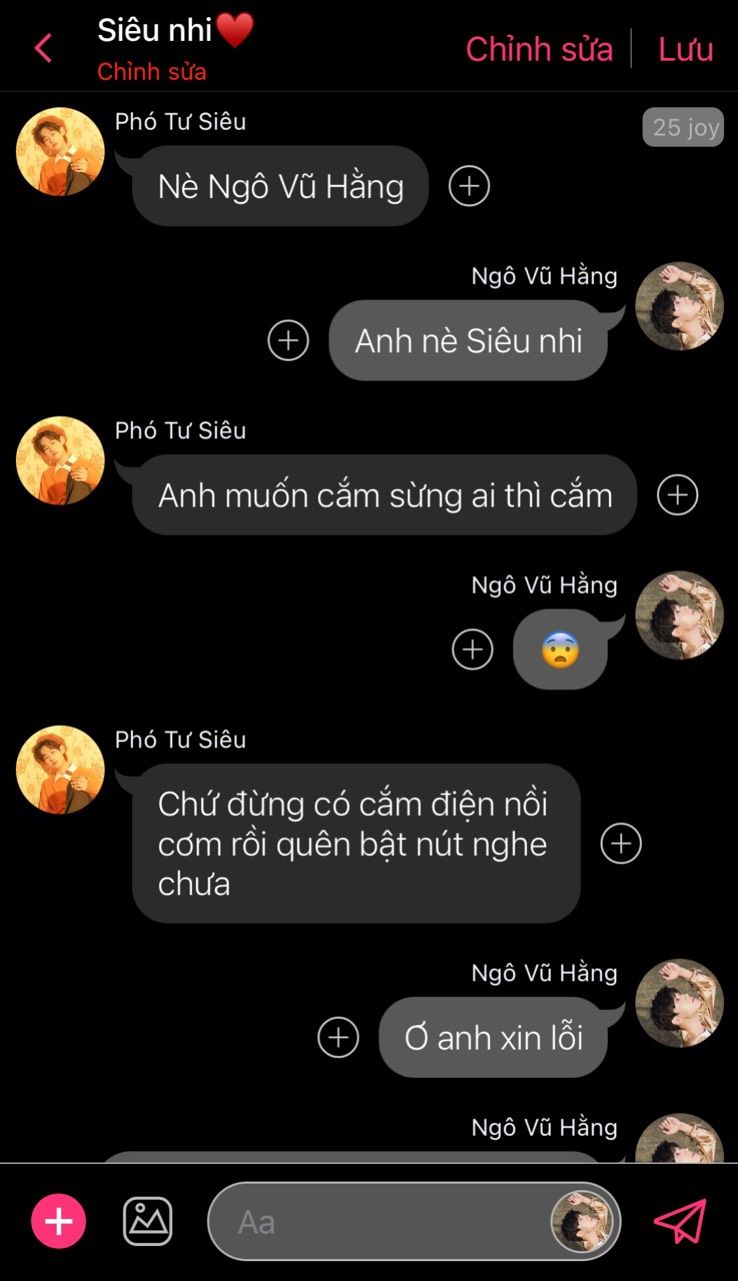Tap the plus beside the scared emoji message
Image resolution: width=738 pixels, height=1281 pixels.
[473, 649]
